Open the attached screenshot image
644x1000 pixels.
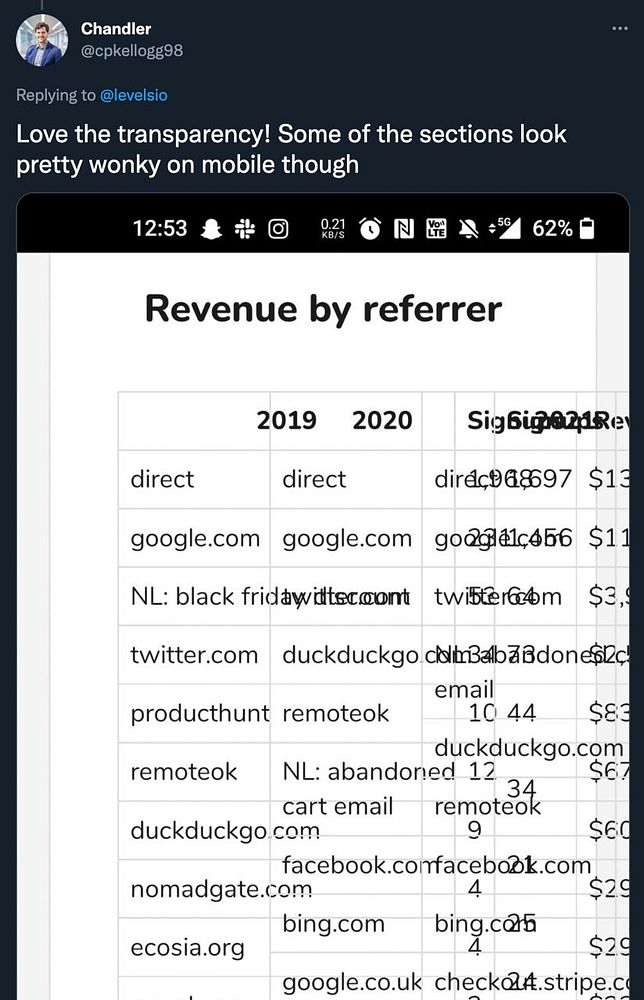(x=322, y=600)
